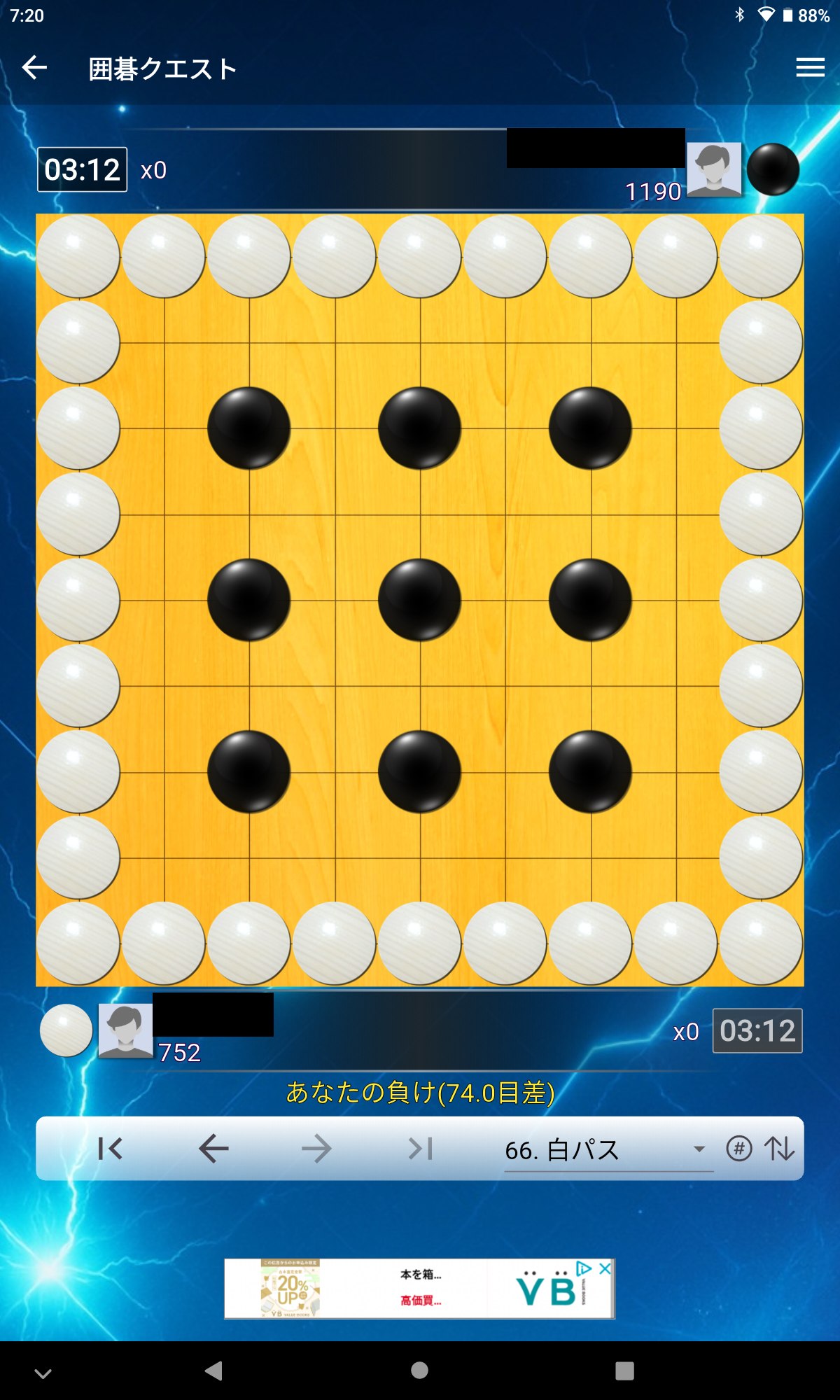Open the black player's avatar rated 1190
This screenshot has height=1400, width=840.
pos(713,169)
